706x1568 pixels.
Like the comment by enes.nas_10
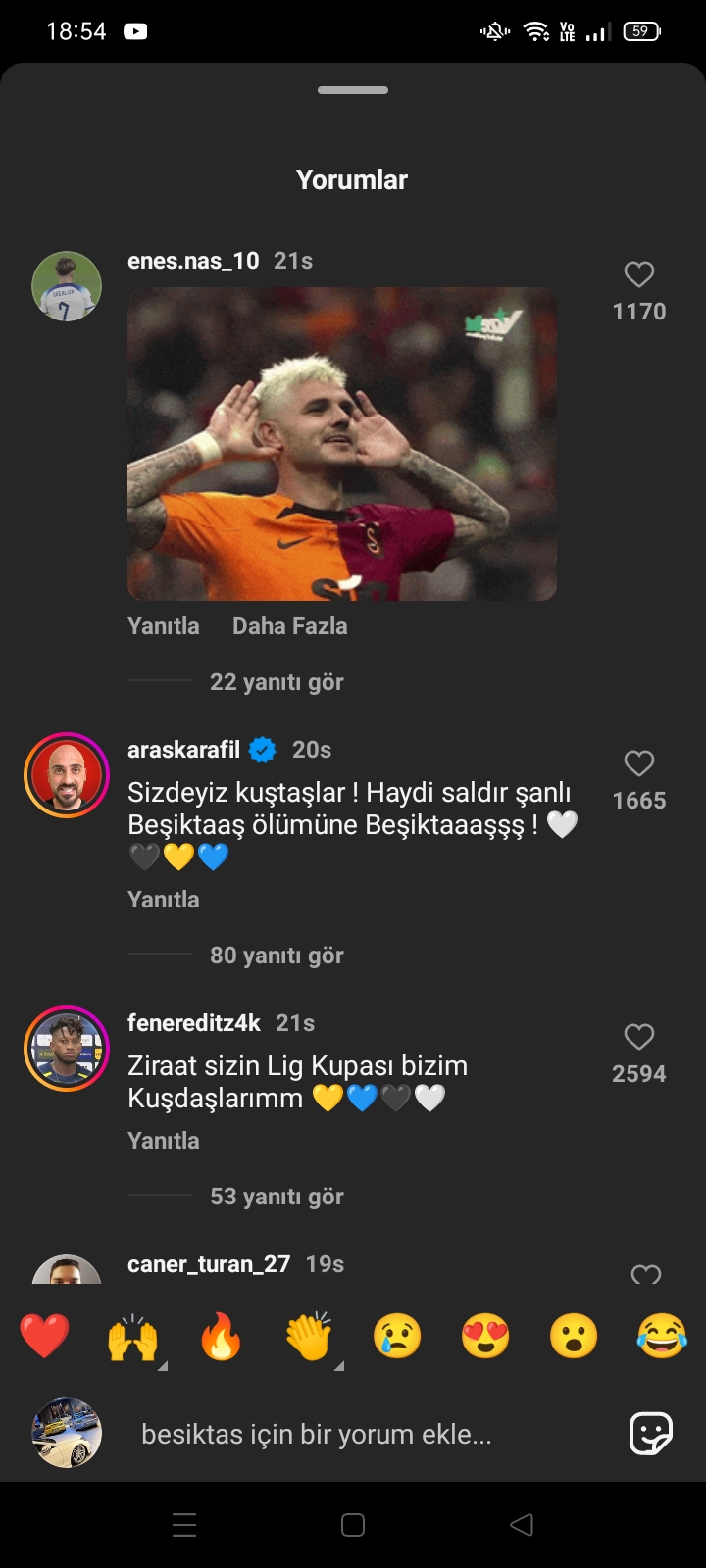[638, 275]
